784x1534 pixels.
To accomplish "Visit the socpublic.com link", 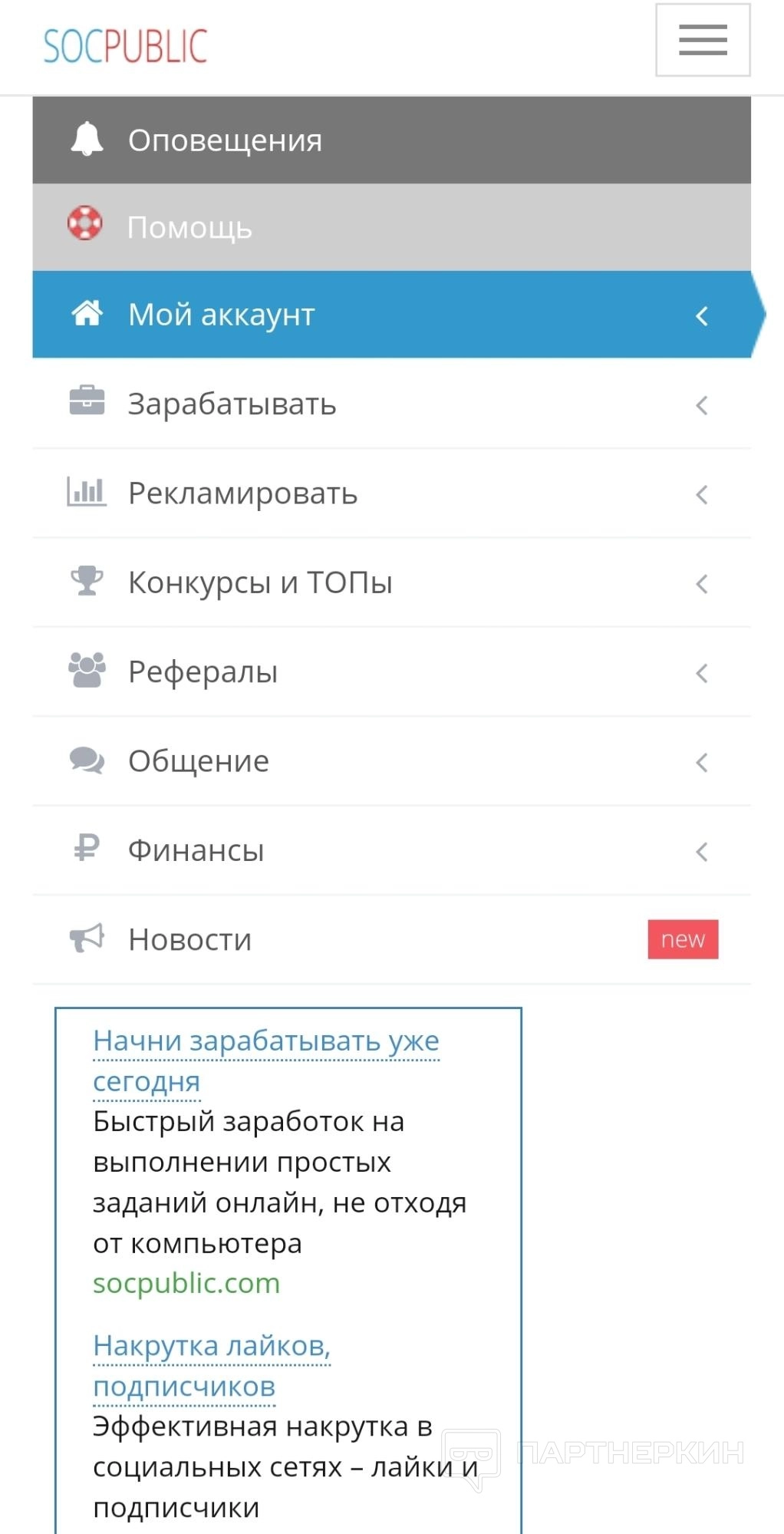I will click(186, 1283).
